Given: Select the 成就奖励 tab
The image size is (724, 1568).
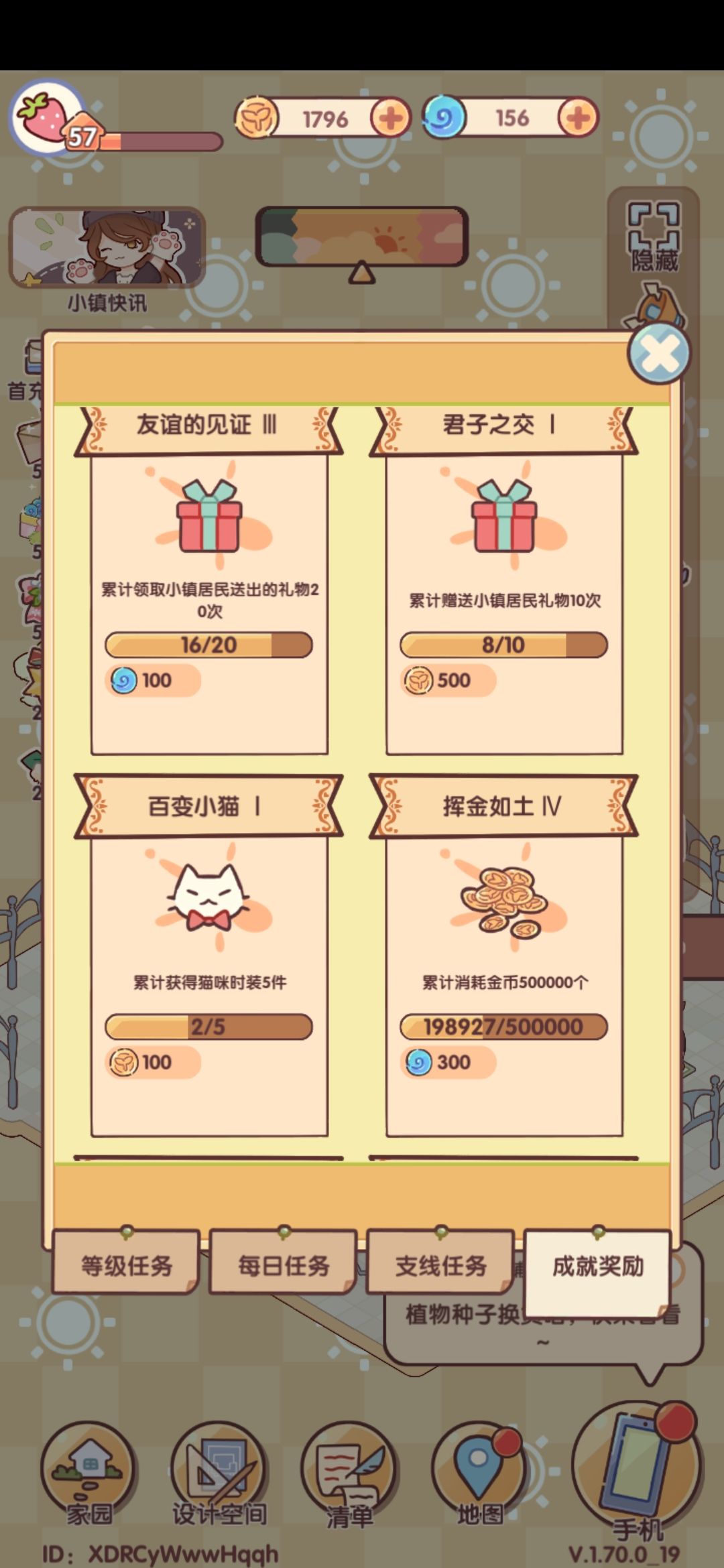Looking at the screenshot, I should [597, 1260].
